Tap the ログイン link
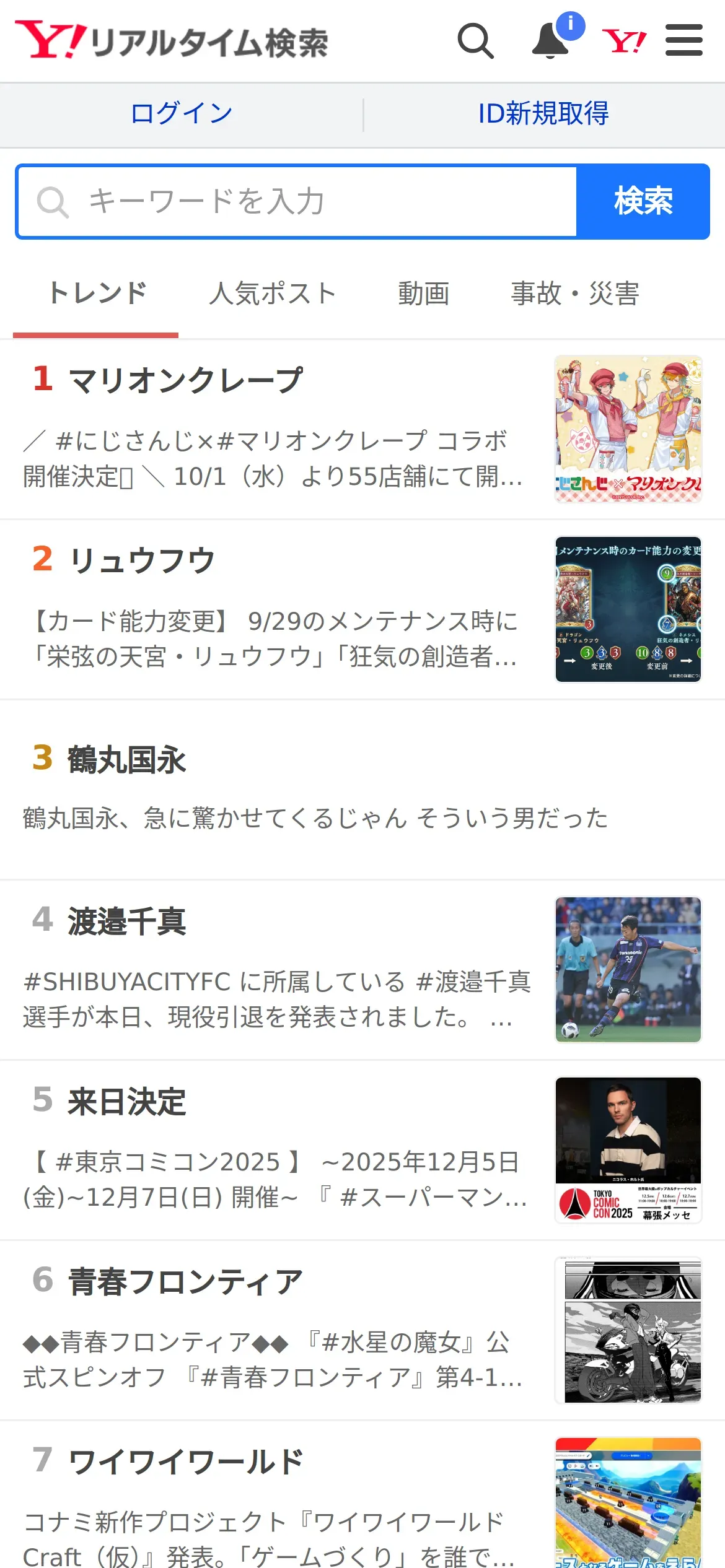The image size is (725, 1568). (182, 114)
